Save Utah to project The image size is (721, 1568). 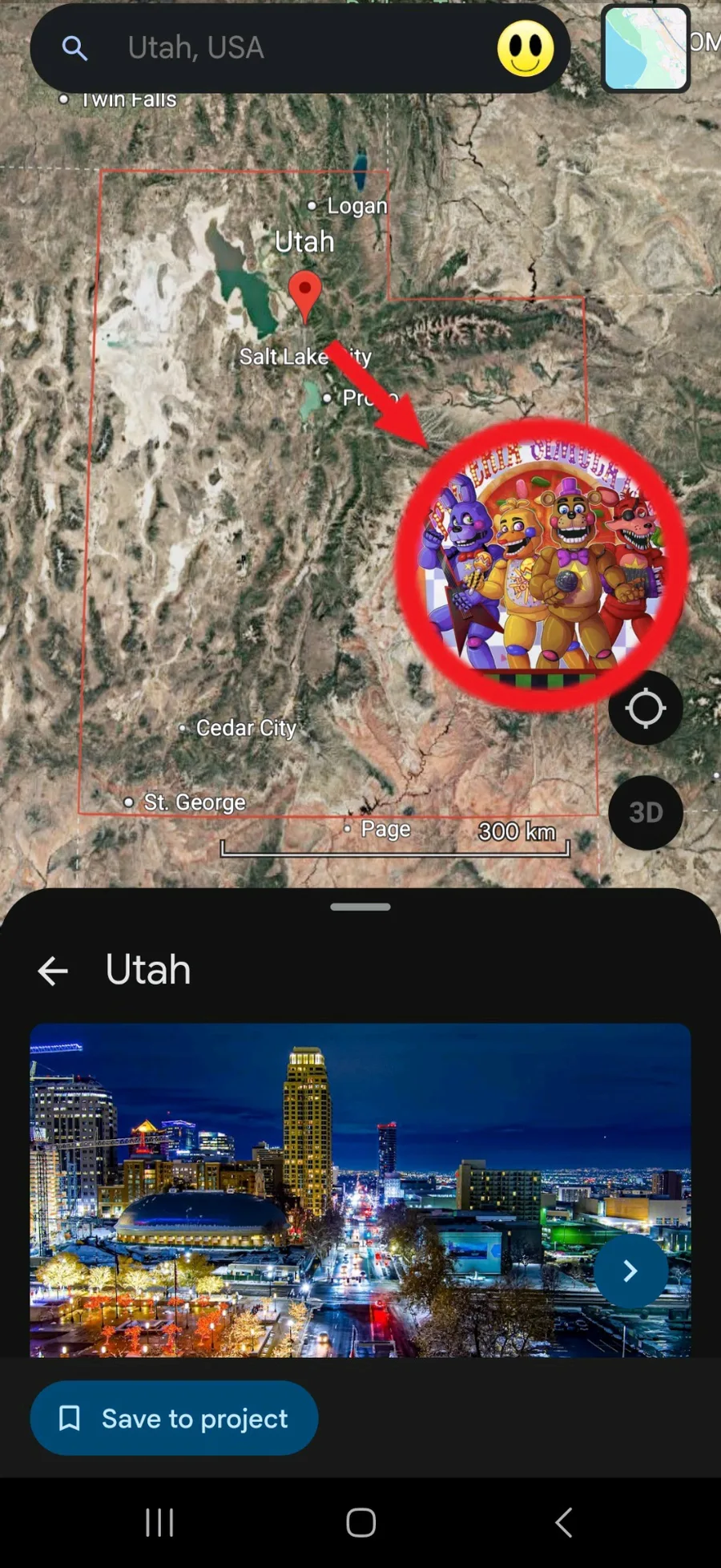point(174,1418)
